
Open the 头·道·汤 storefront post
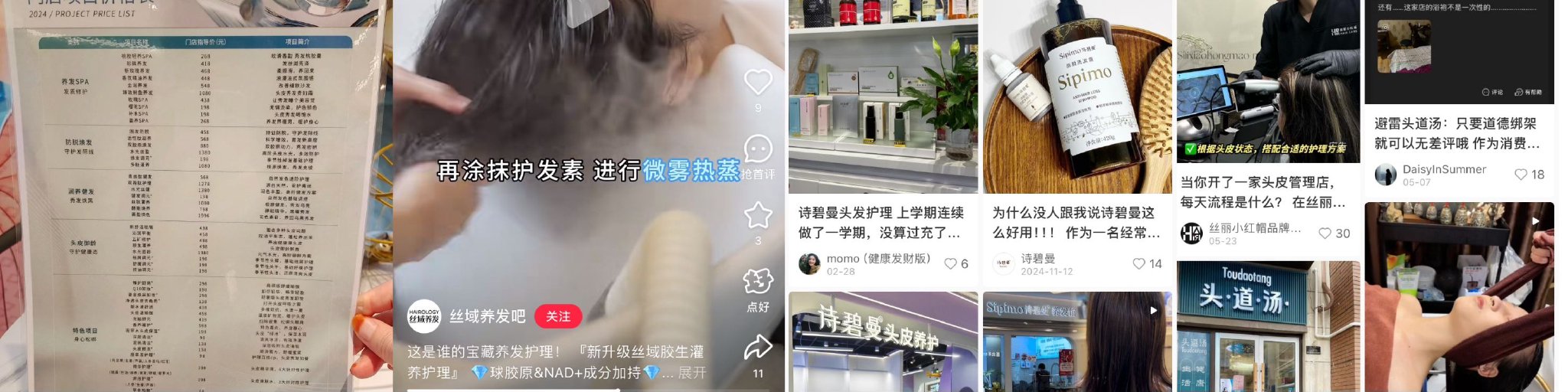(x=1268, y=329)
